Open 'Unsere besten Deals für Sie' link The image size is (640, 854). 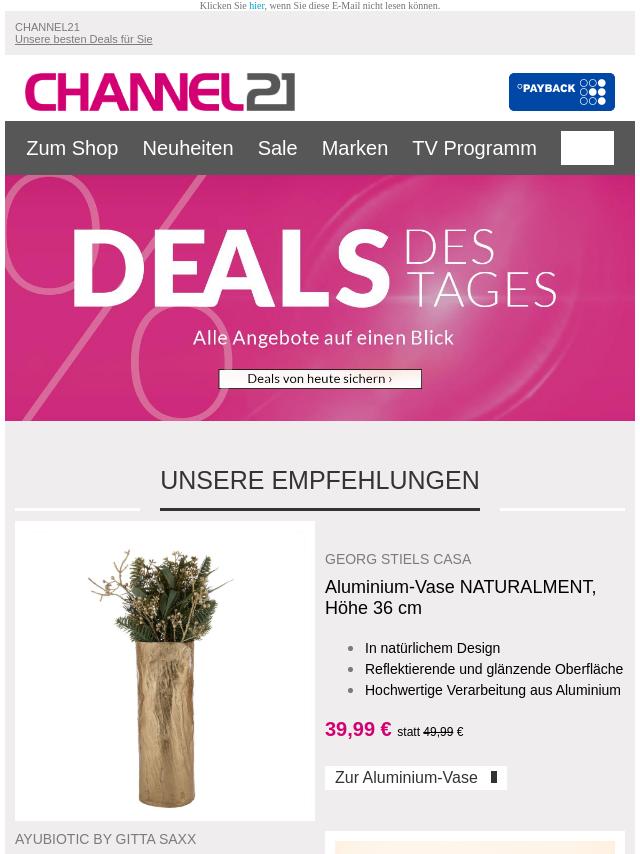coord(83,40)
